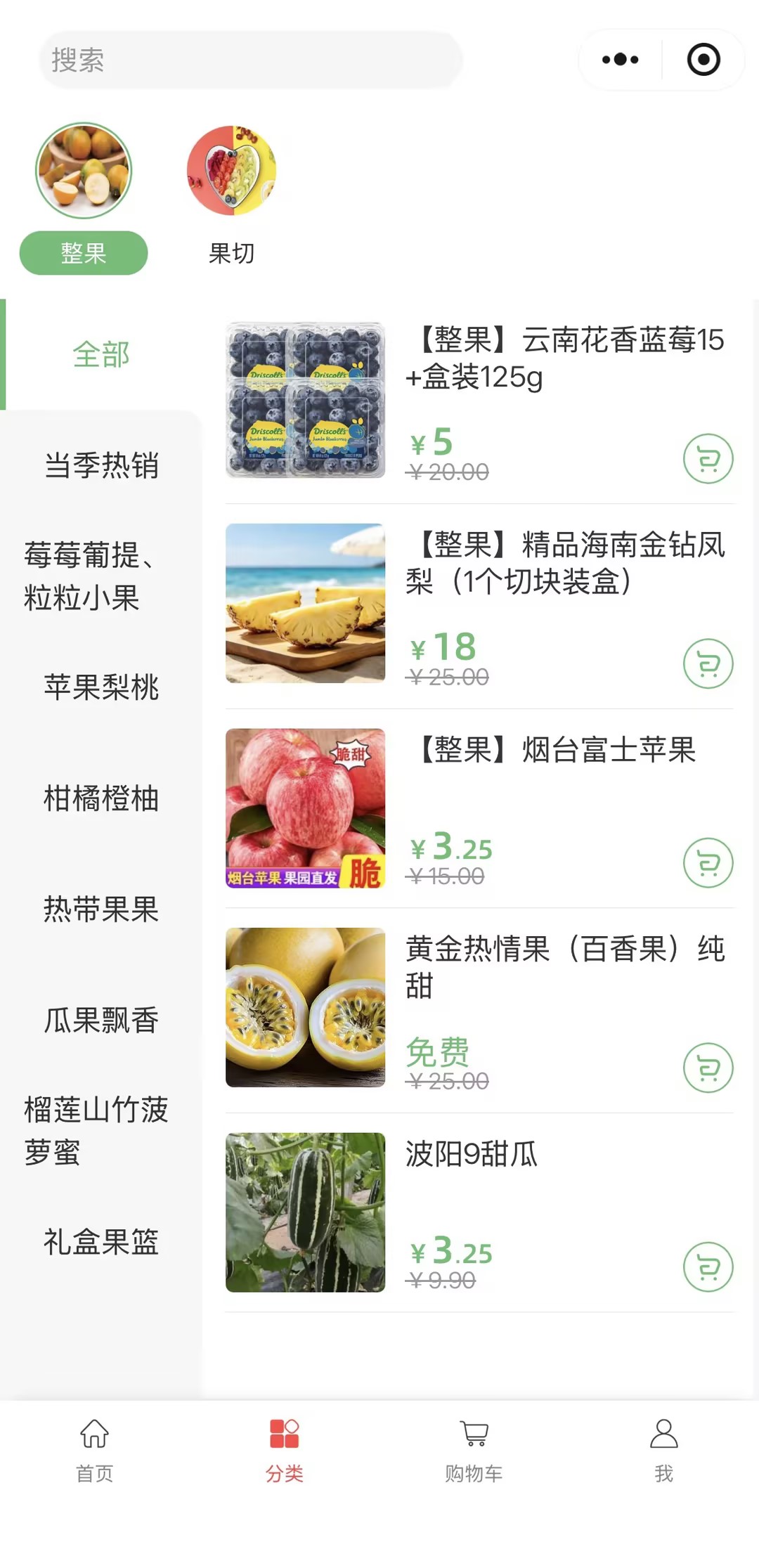Add 波阳9甜瓜 to the cart
The width and height of the screenshot is (759, 1568).
coord(708,1267)
